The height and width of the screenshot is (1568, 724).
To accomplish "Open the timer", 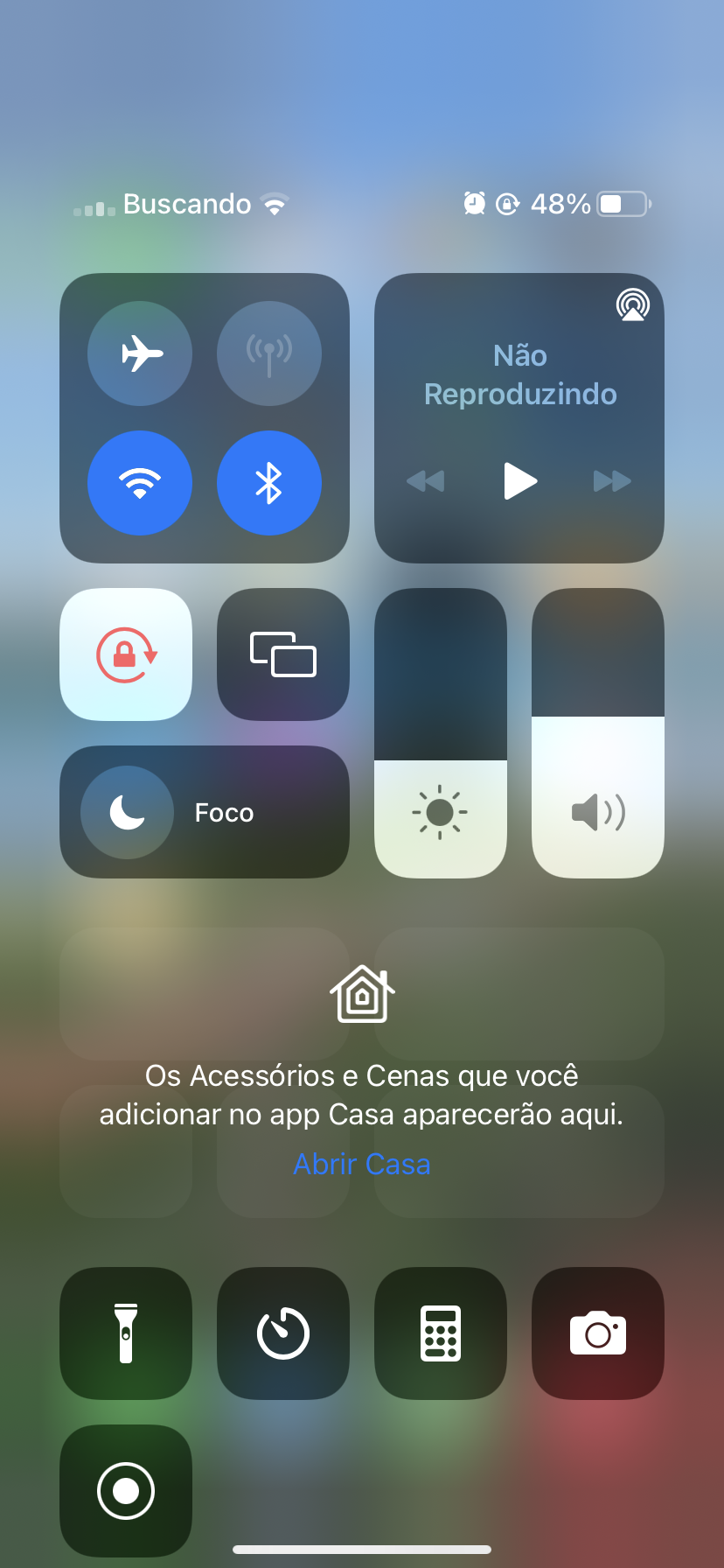I will (x=283, y=1333).
